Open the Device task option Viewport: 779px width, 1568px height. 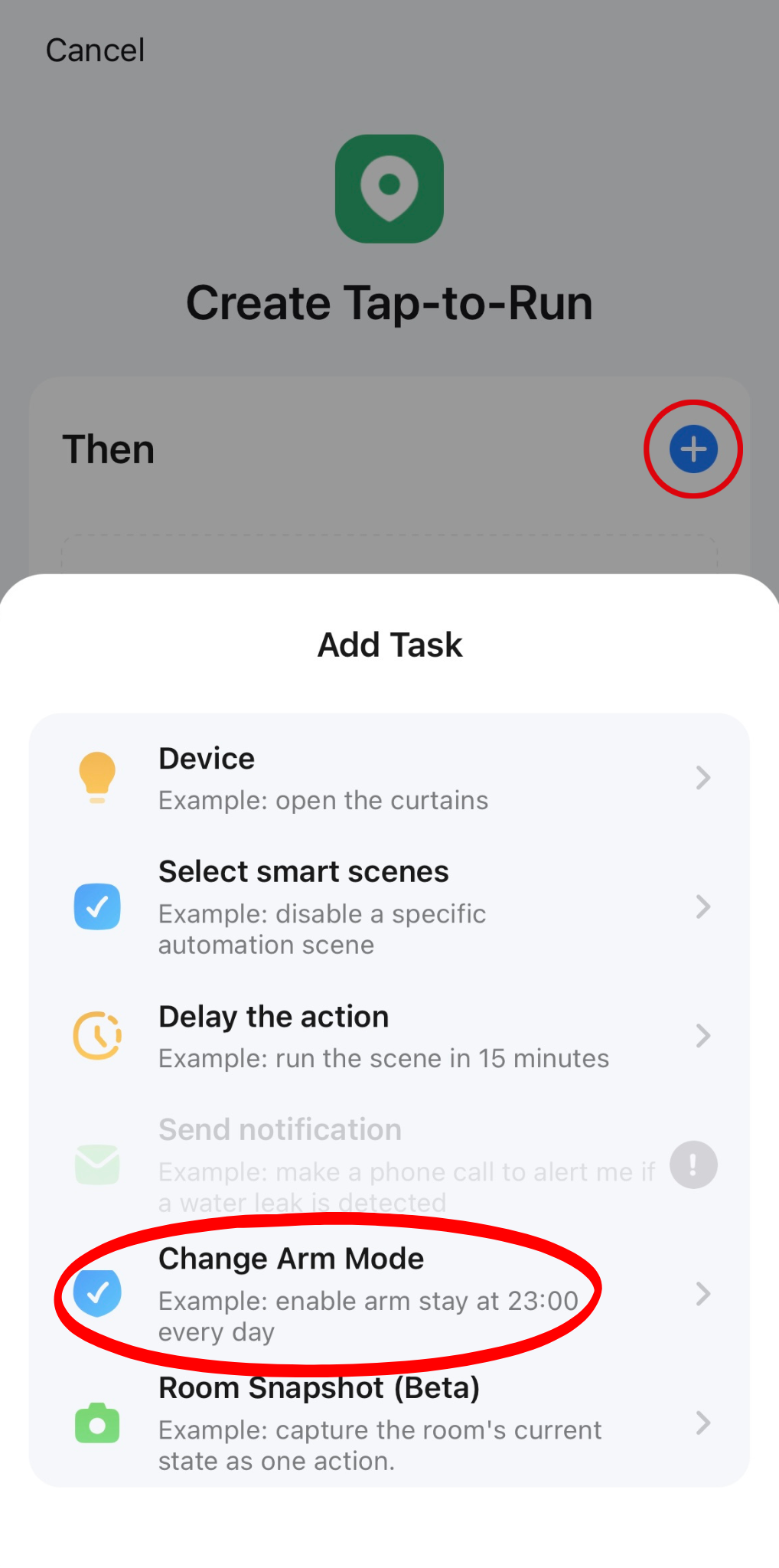(389, 778)
